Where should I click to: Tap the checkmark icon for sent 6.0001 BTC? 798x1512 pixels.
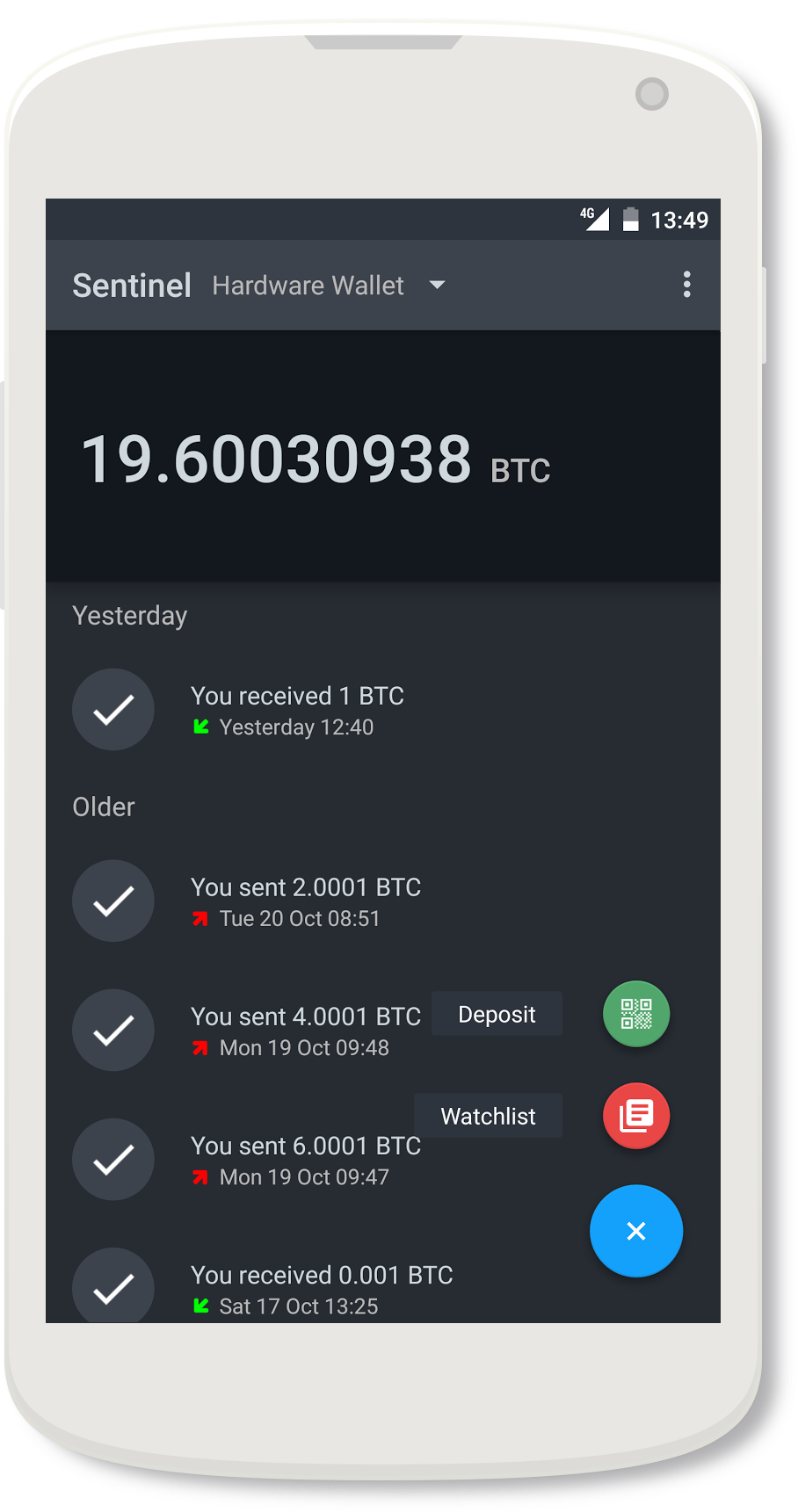pos(112,1159)
